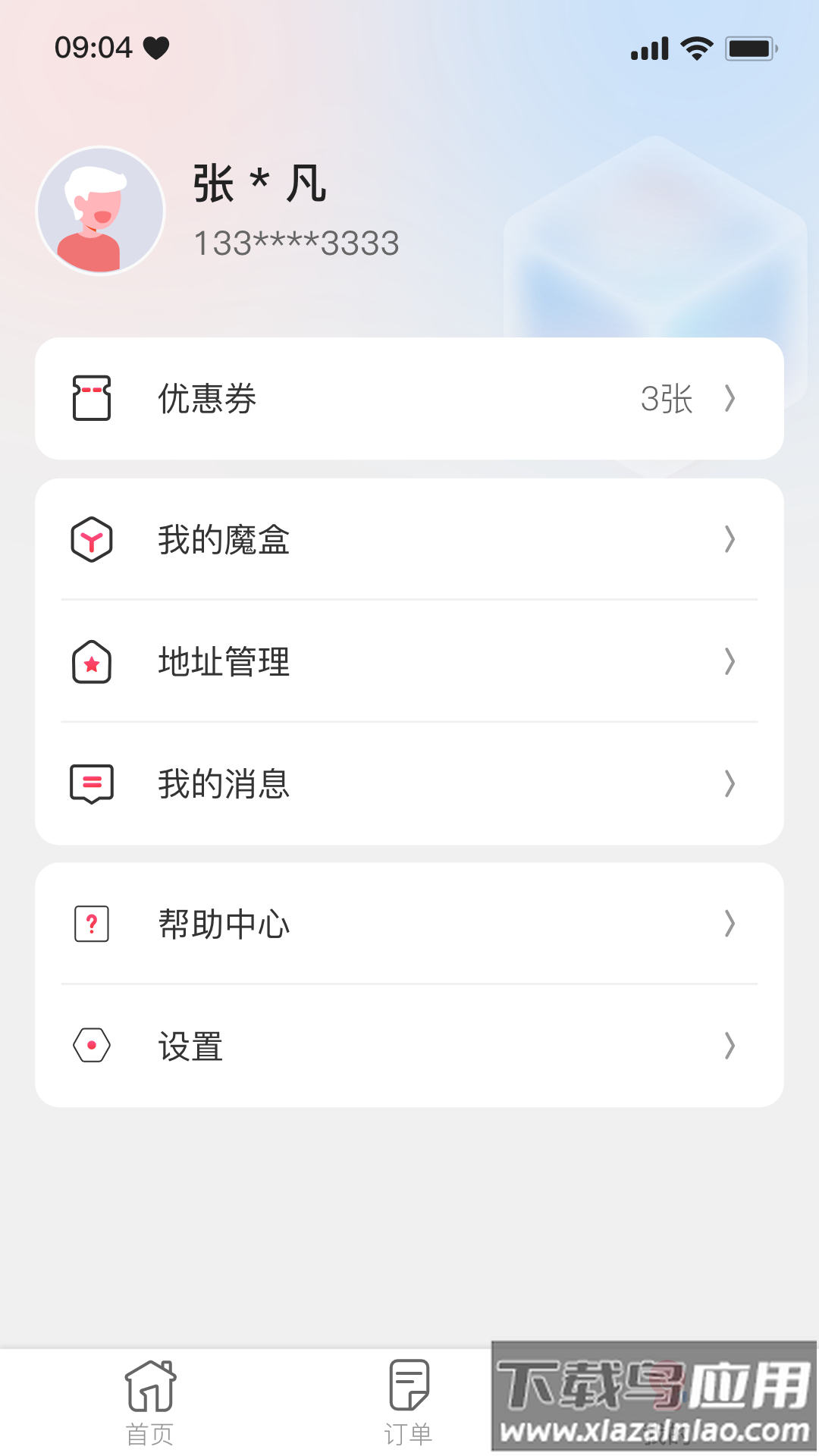The image size is (819, 1456).
Task: Click the 优惠券 coupon ticket icon
Action: [91, 398]
